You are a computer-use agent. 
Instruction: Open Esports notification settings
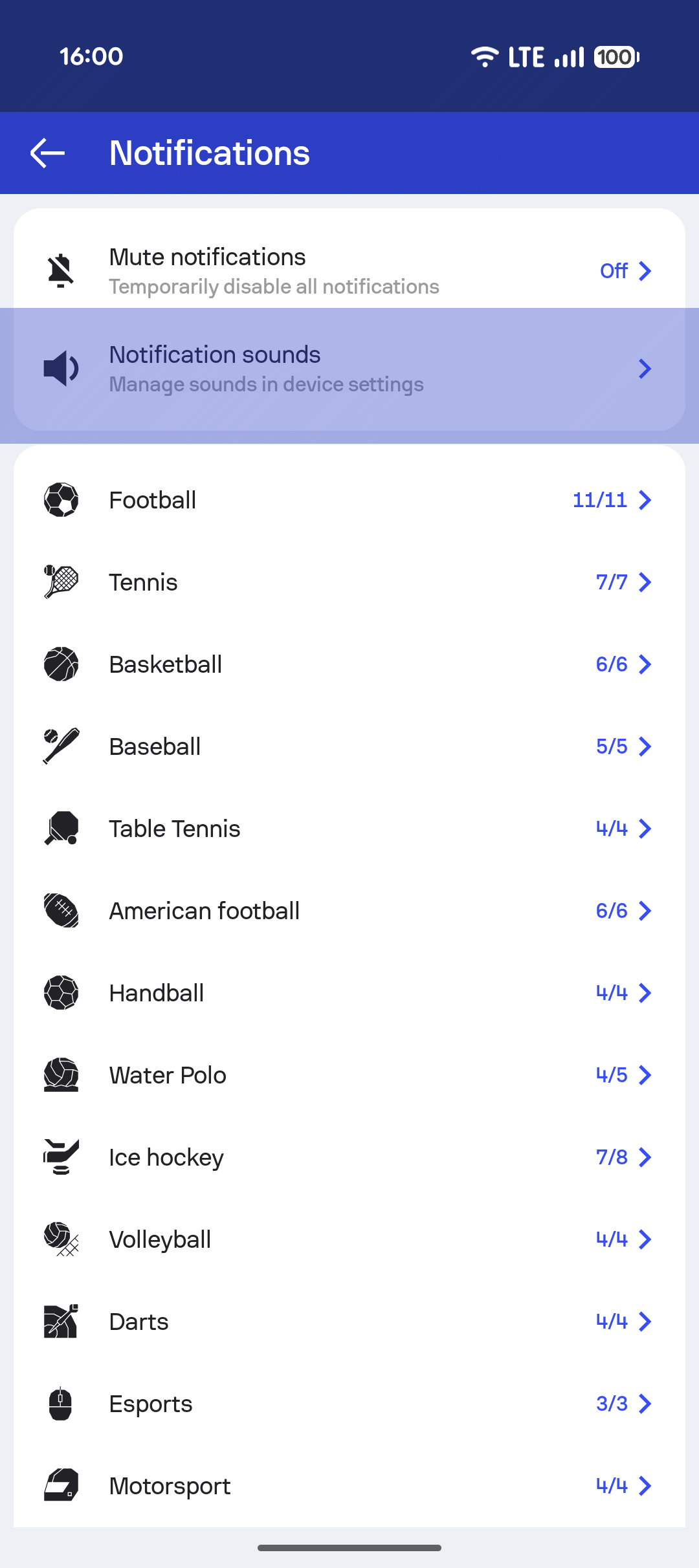tap(349, 1404)
